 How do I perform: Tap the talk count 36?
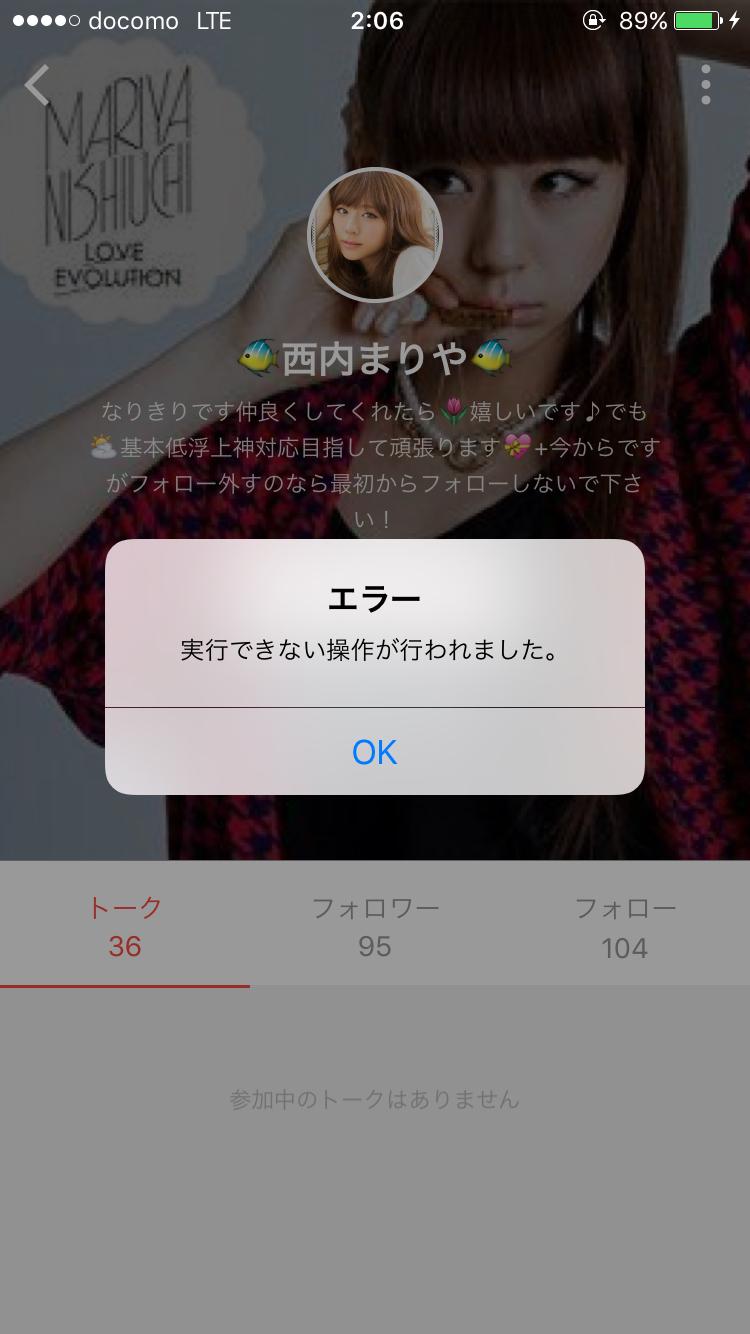click(x=124, y=947)
